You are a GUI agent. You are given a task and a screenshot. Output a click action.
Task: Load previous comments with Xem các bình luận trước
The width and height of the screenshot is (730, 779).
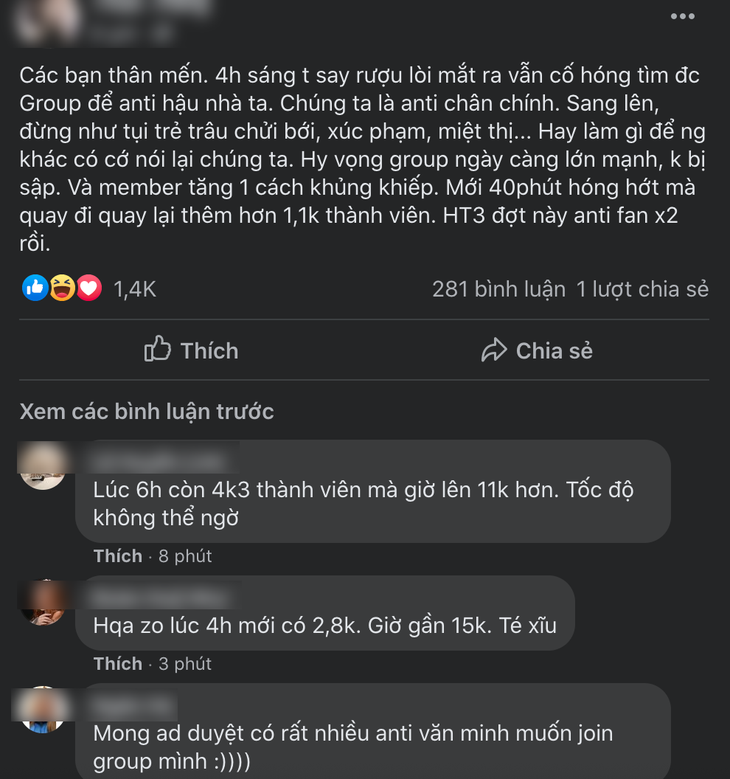tap(146, 412)
